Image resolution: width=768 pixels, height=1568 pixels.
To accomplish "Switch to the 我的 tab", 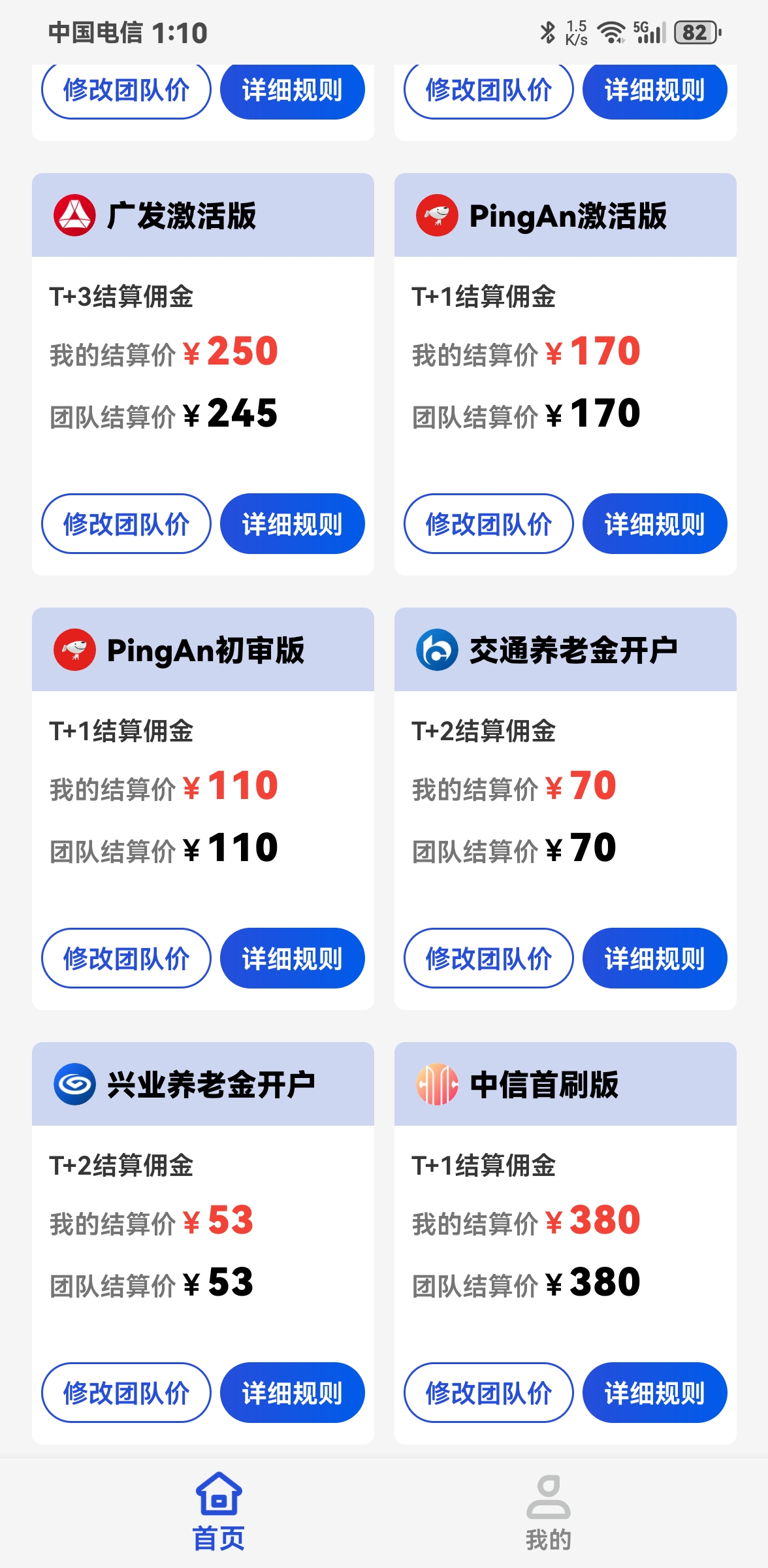I will click(549, 1512).
